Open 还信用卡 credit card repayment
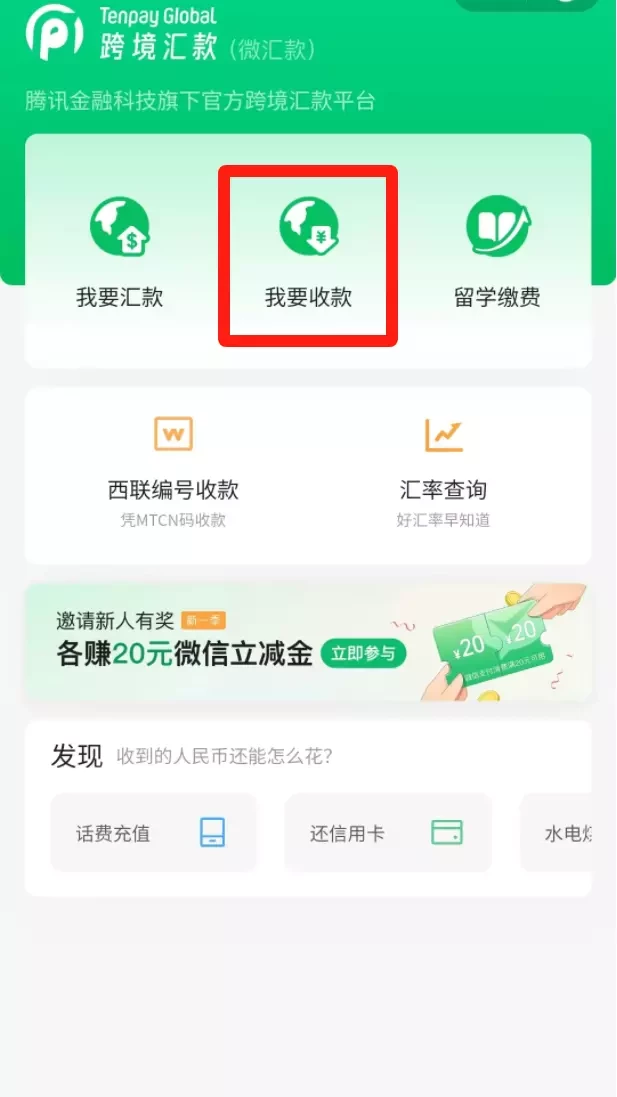The height and width of the screenshot is (1097, 617). pos(387,833)
